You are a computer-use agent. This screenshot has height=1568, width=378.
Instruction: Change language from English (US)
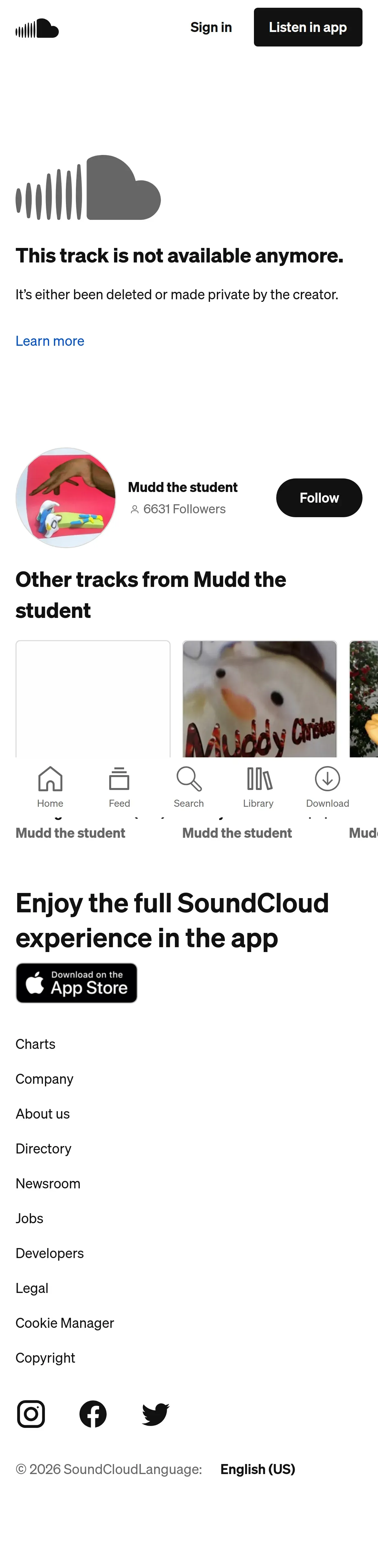[257, 1469]
